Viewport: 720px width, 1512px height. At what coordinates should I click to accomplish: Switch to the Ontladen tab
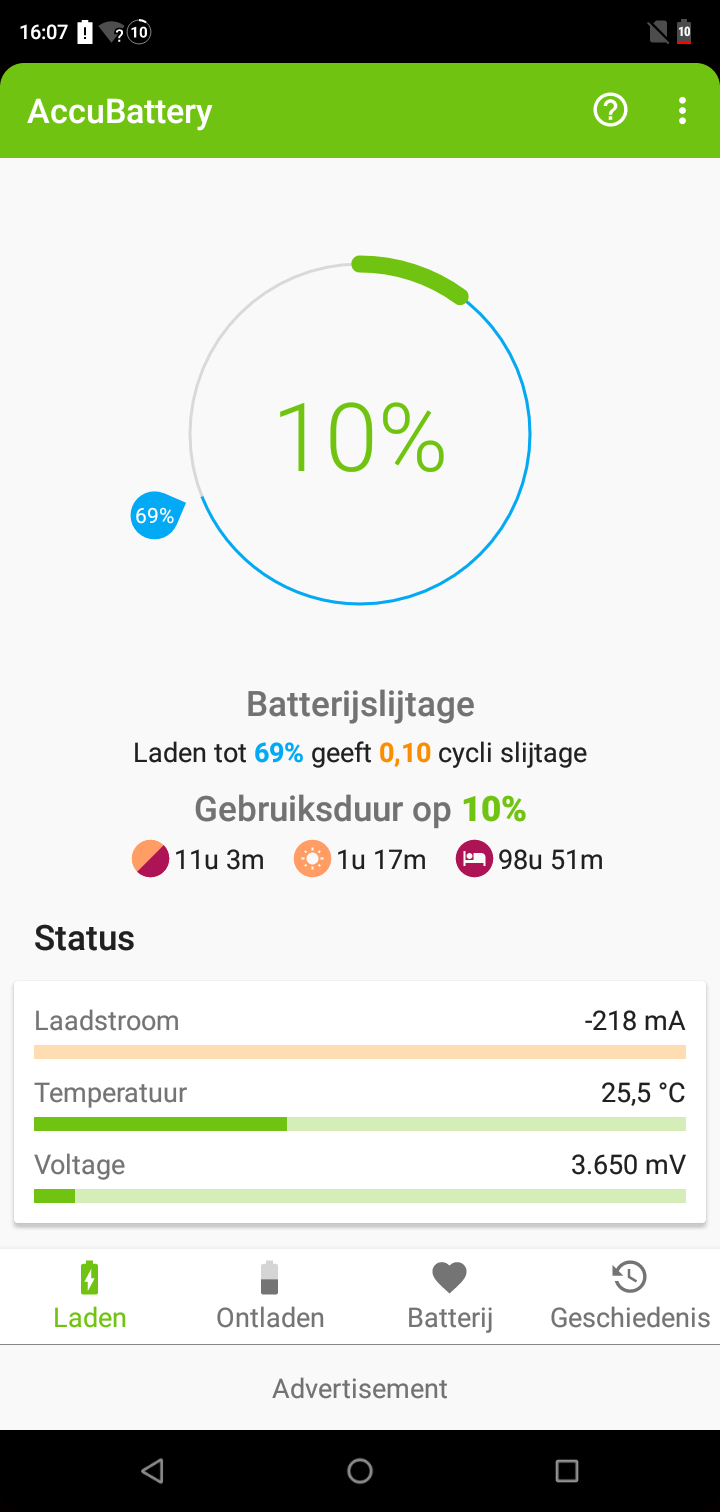[270, 1296]
